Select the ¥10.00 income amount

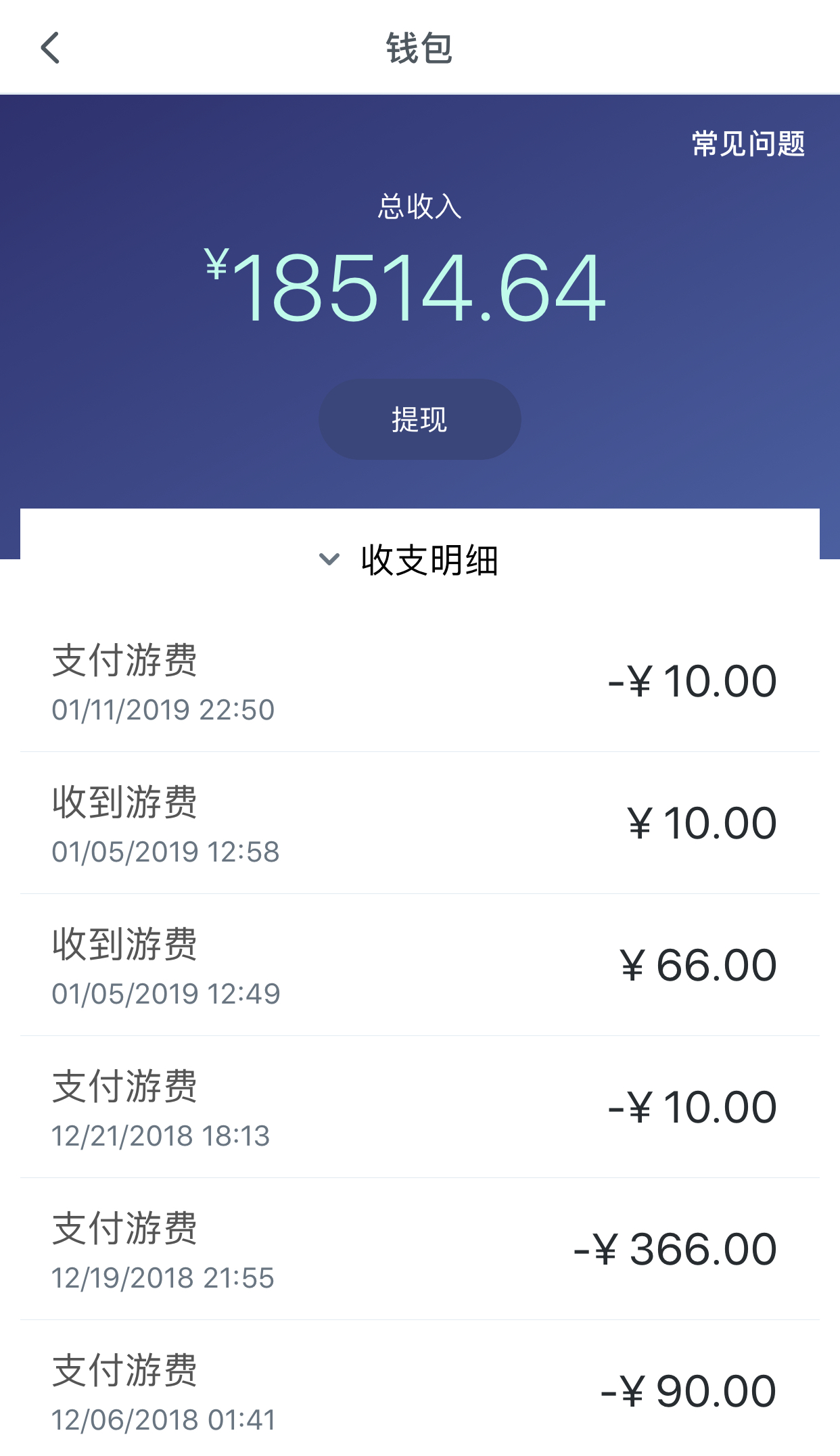click(x=700, y=822)
